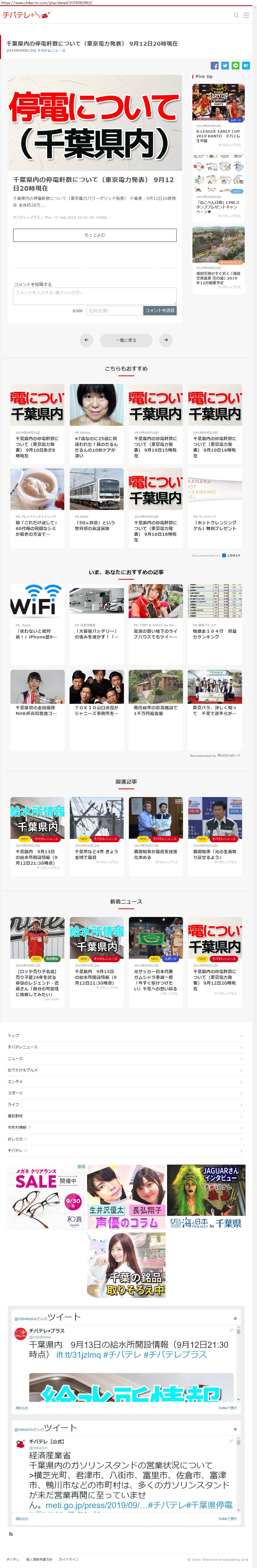Viewport: 257px width, 1568px height.
Task: Share this article on Twitter
Action: (x=225, y=65)
